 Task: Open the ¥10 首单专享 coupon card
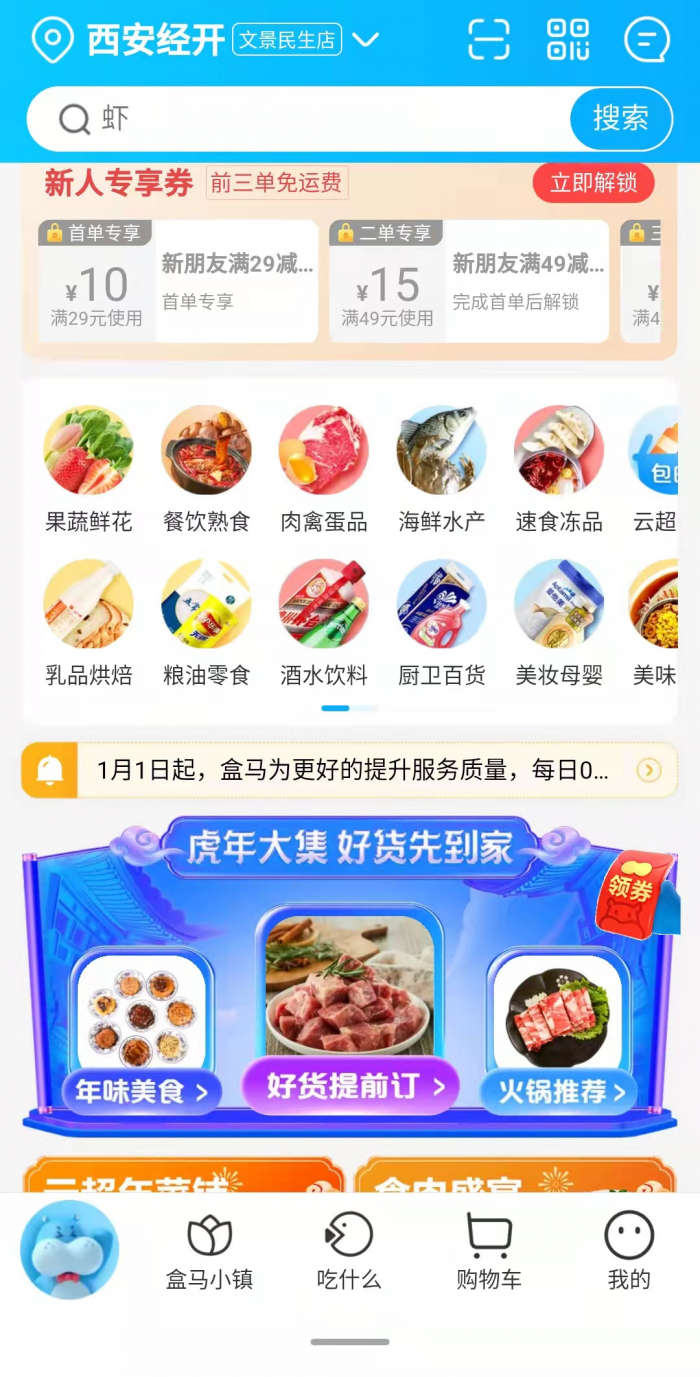pyautogui.click(x=178, y=281)
